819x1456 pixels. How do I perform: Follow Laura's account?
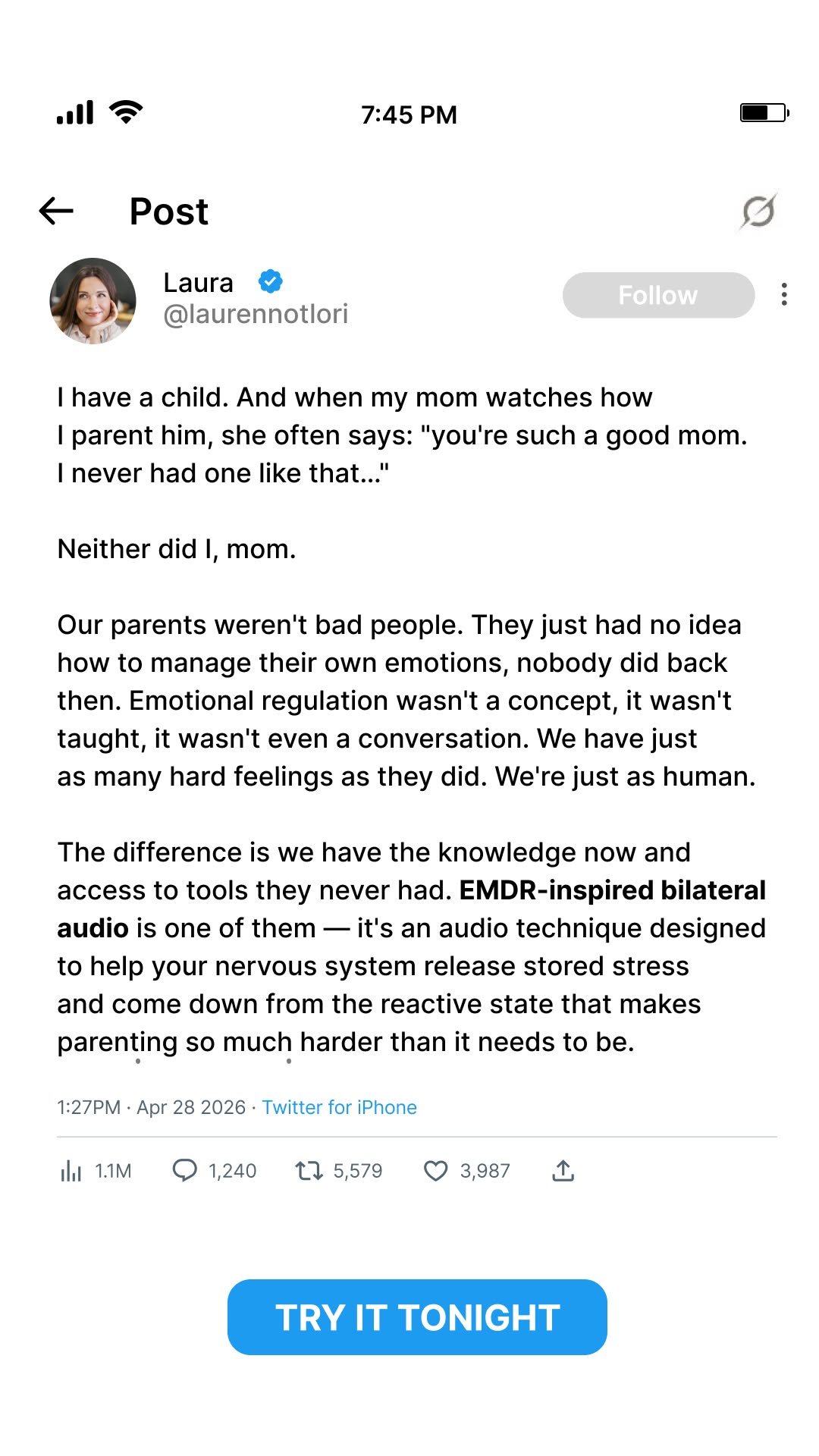pyautogui.click(x=658, y=295)
